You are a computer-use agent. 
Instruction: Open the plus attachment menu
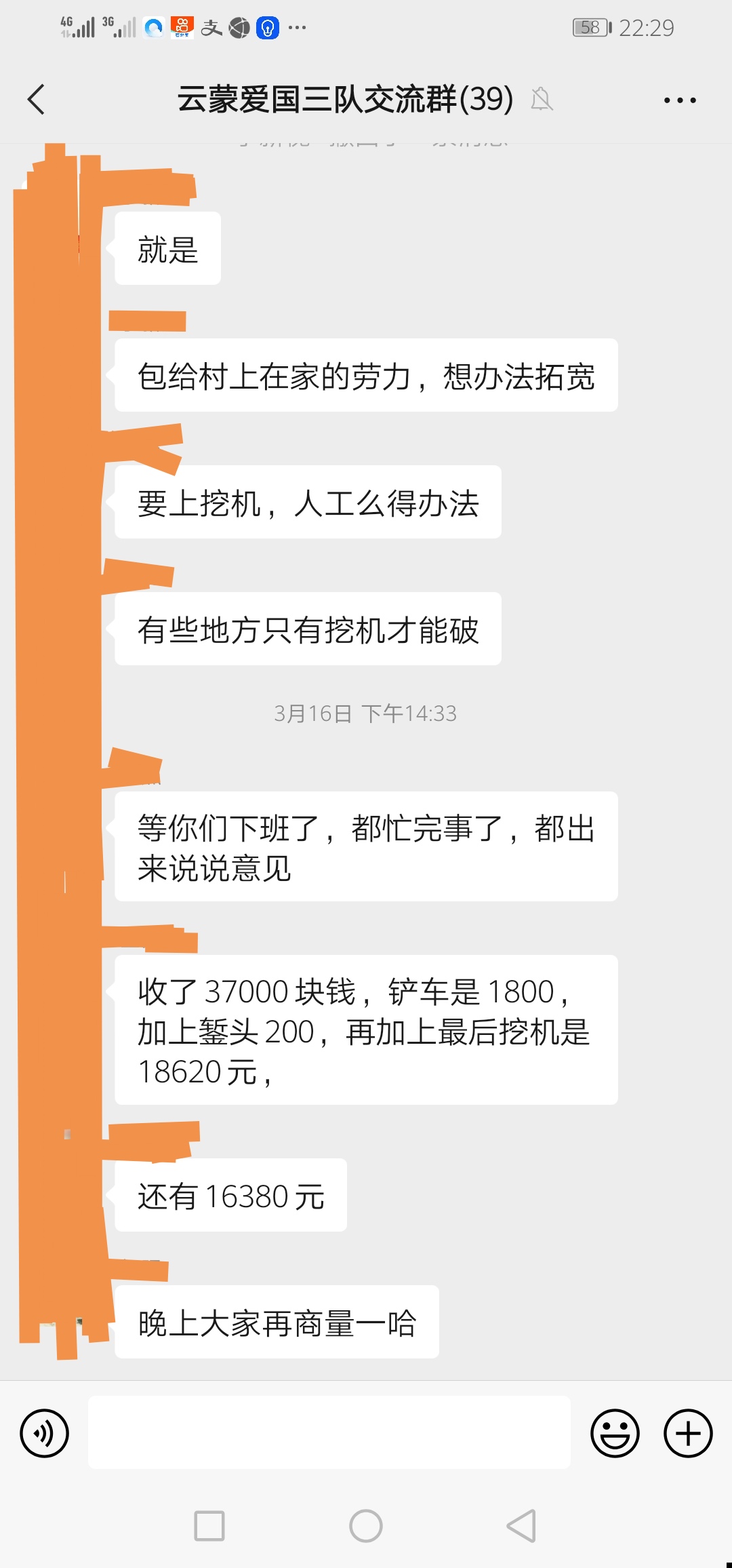coord(687,1433)
